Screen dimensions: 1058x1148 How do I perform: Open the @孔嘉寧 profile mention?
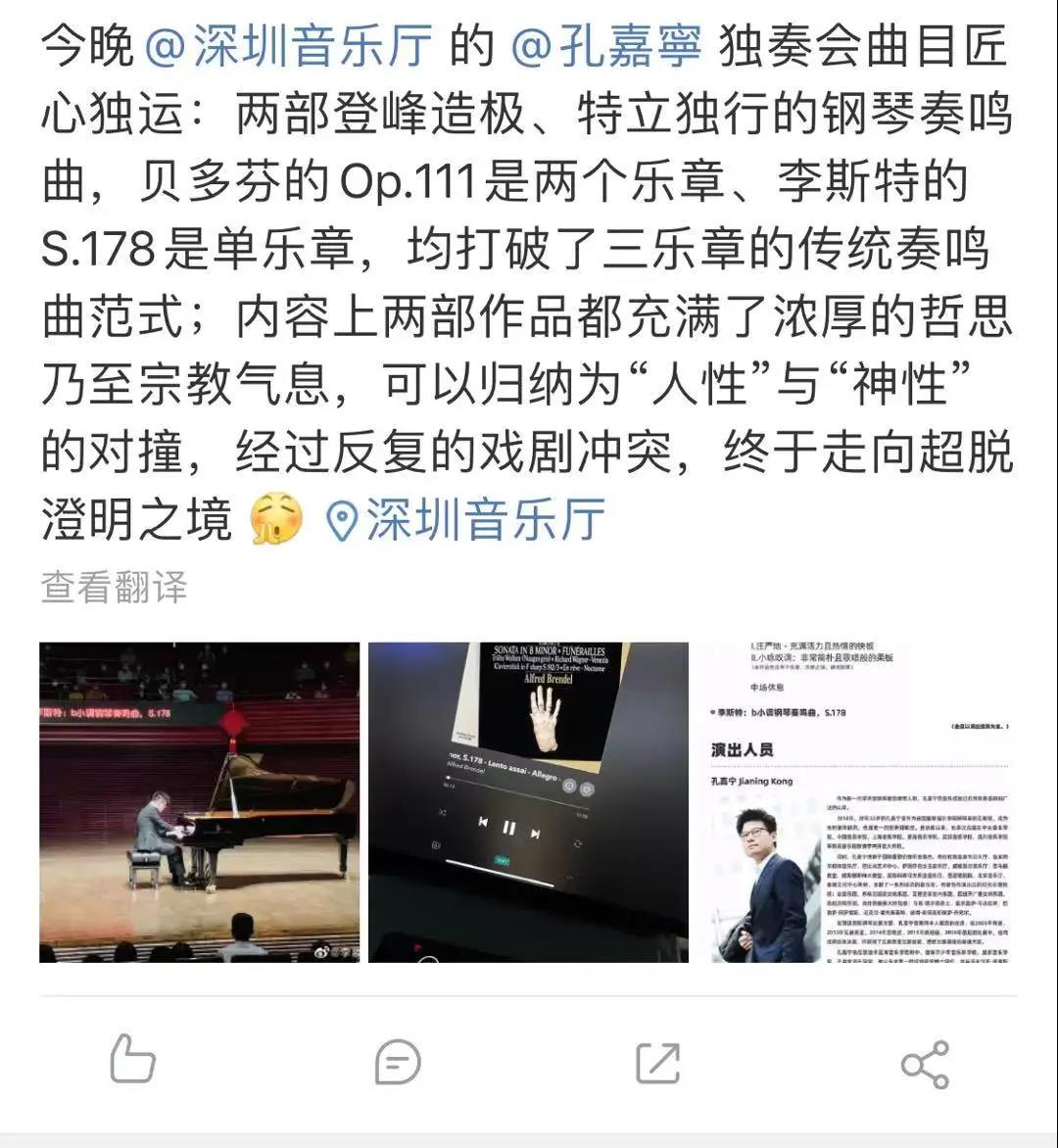[605, 47]
